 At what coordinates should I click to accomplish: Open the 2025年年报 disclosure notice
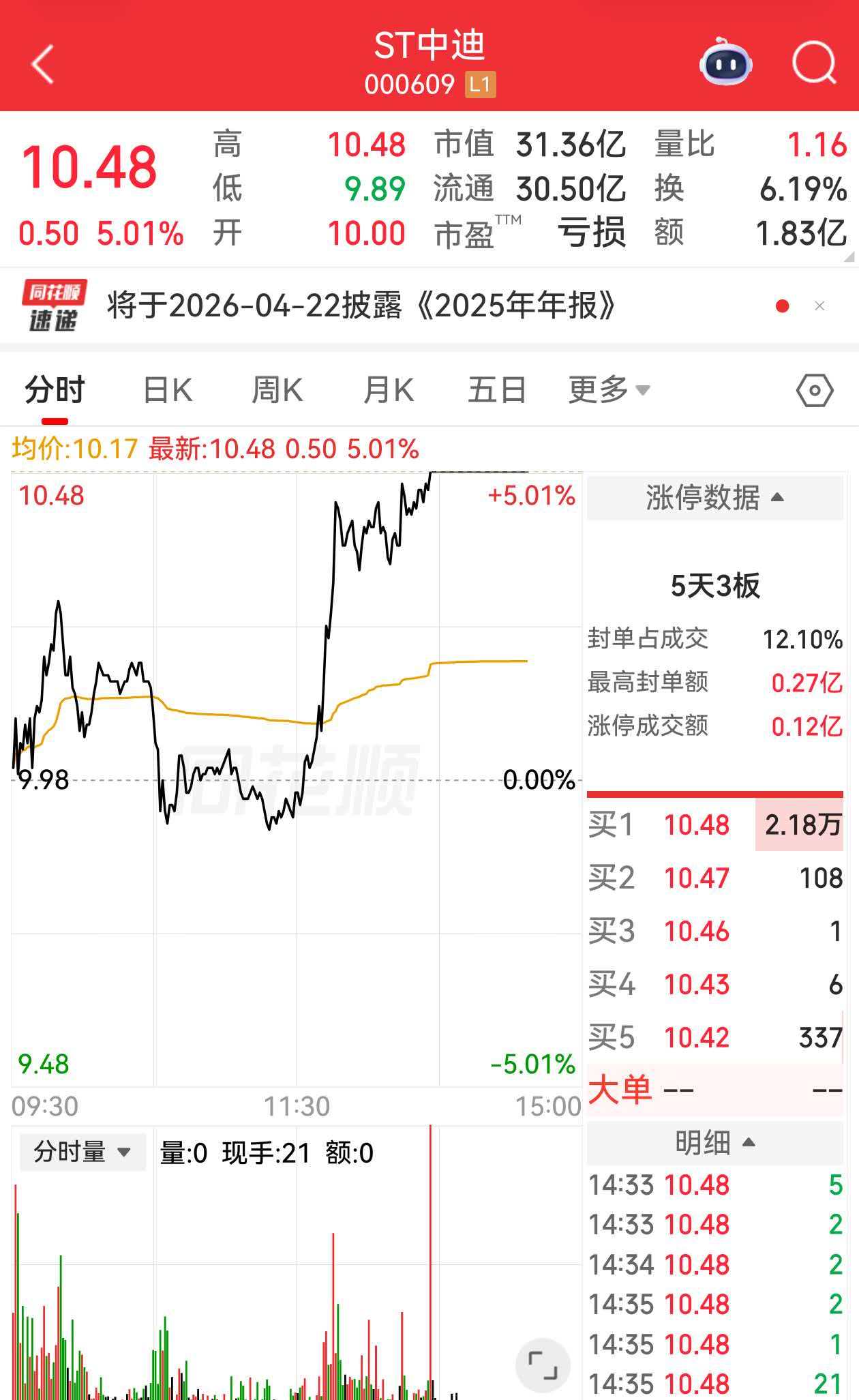pyautogui.click(x=361, y=306)
